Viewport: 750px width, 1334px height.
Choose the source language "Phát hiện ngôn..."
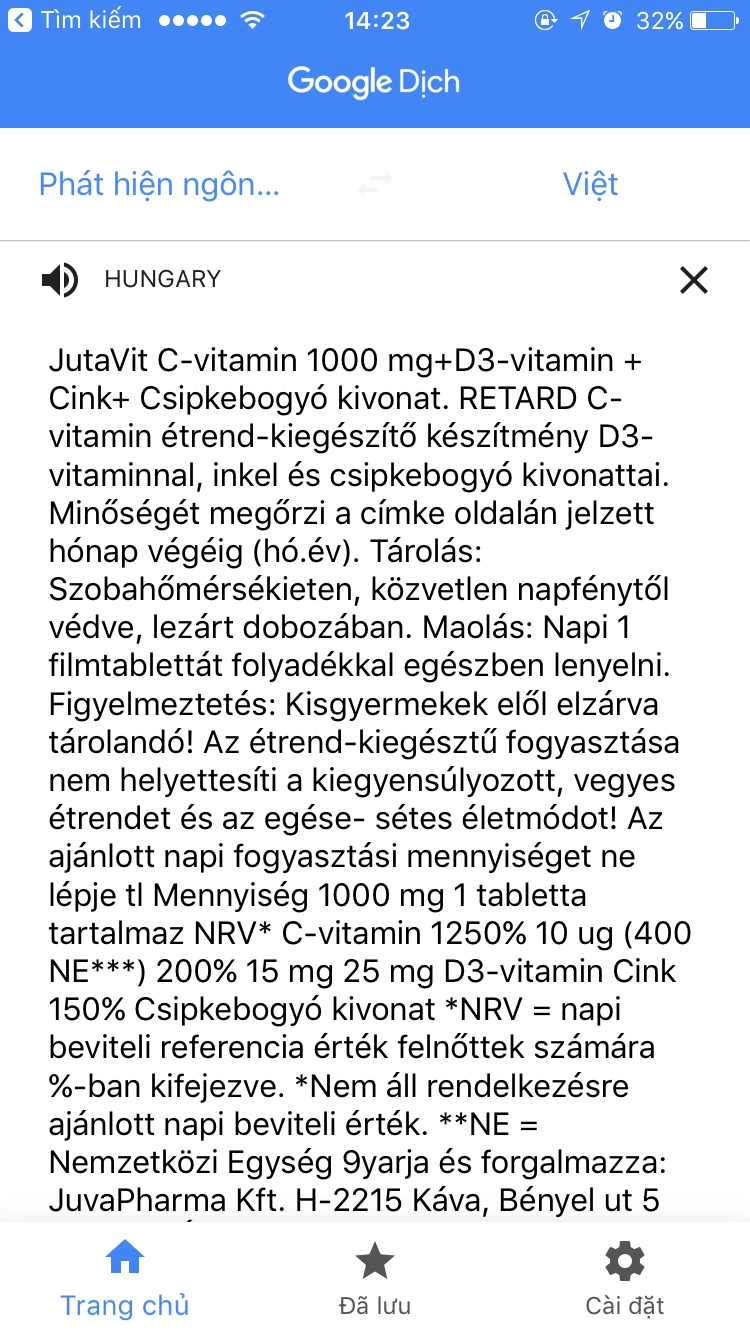tap(159, 185)
